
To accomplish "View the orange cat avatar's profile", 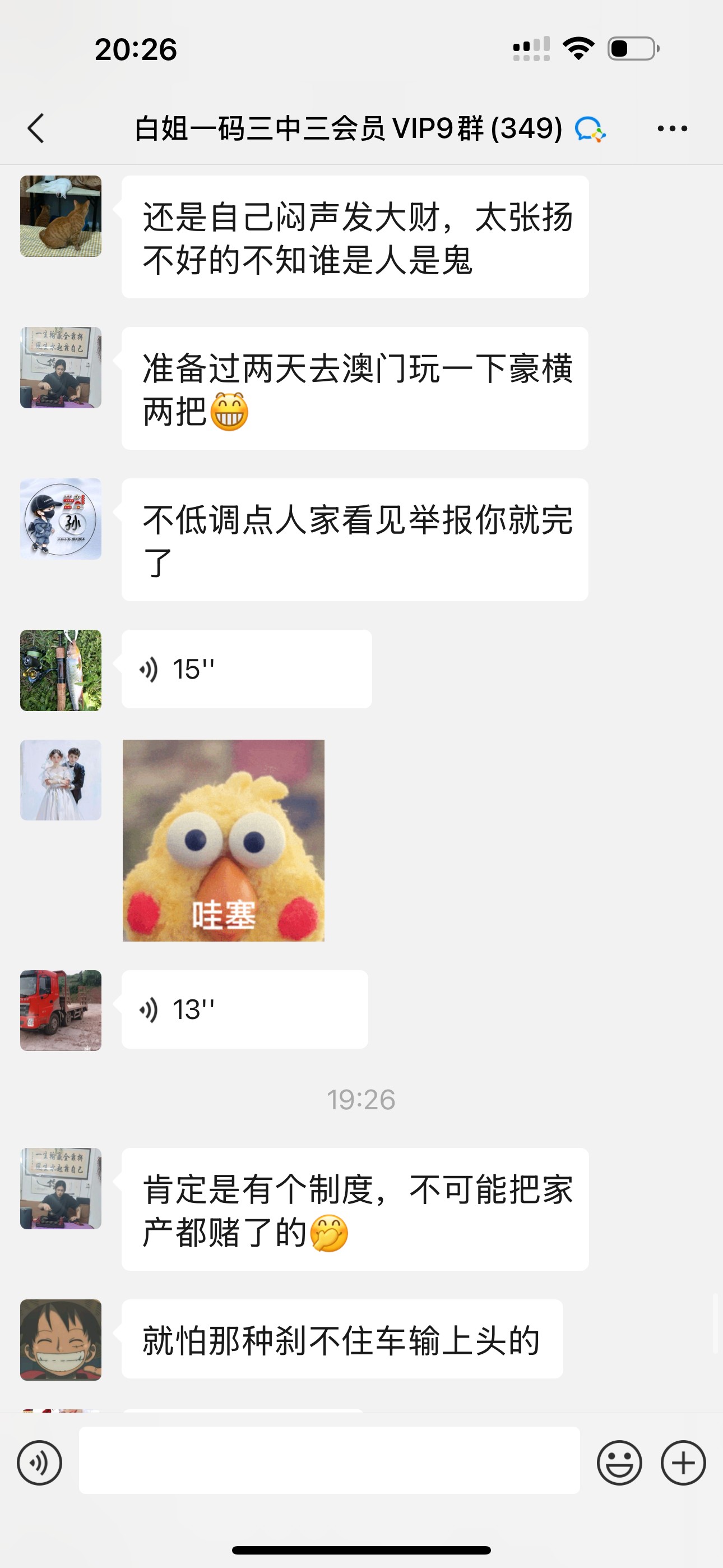I will coord(61,216).
